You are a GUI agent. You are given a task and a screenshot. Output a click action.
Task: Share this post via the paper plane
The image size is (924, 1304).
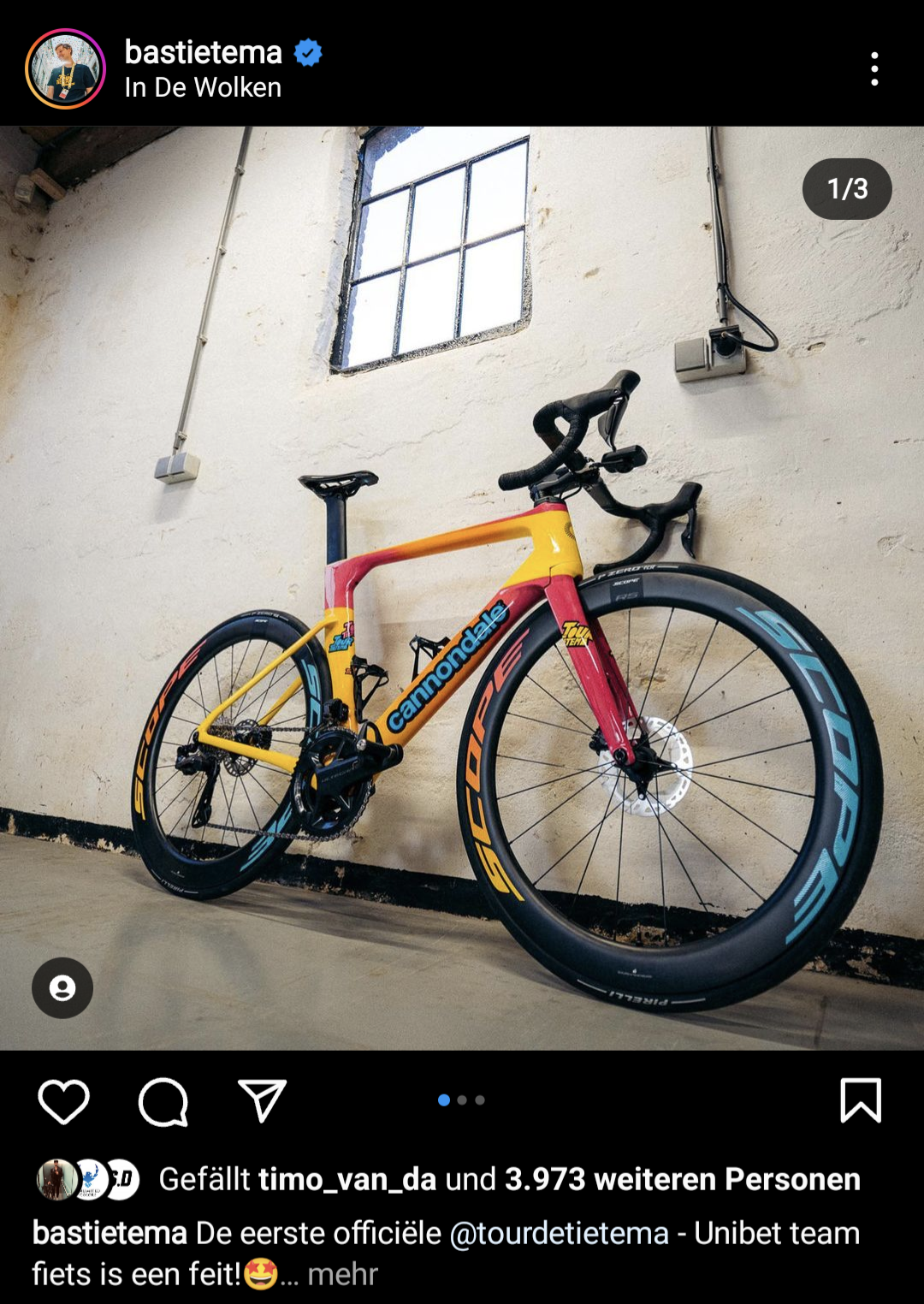pos(262,1100)
